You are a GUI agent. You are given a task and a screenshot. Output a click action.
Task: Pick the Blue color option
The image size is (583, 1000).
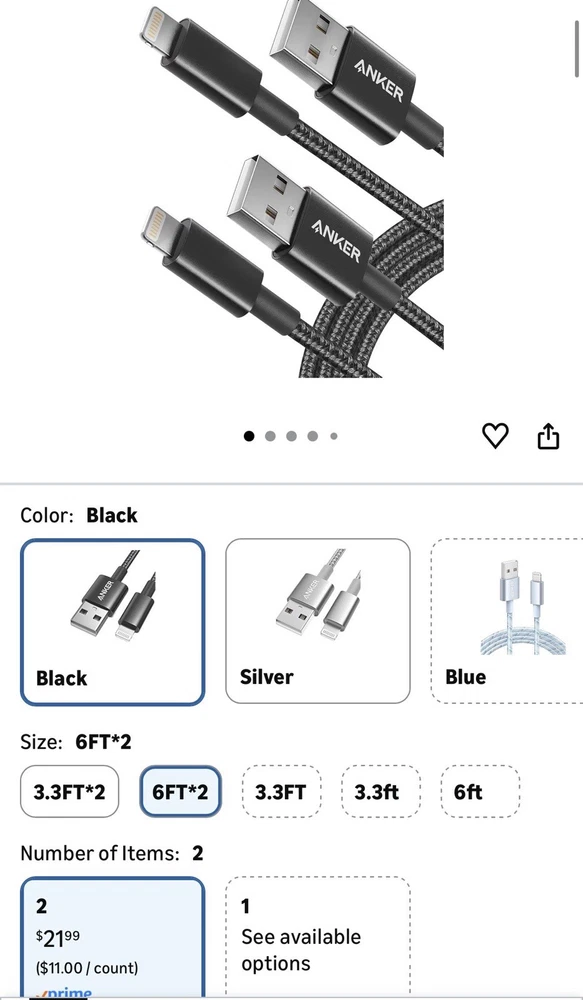(x=507, y=621)
